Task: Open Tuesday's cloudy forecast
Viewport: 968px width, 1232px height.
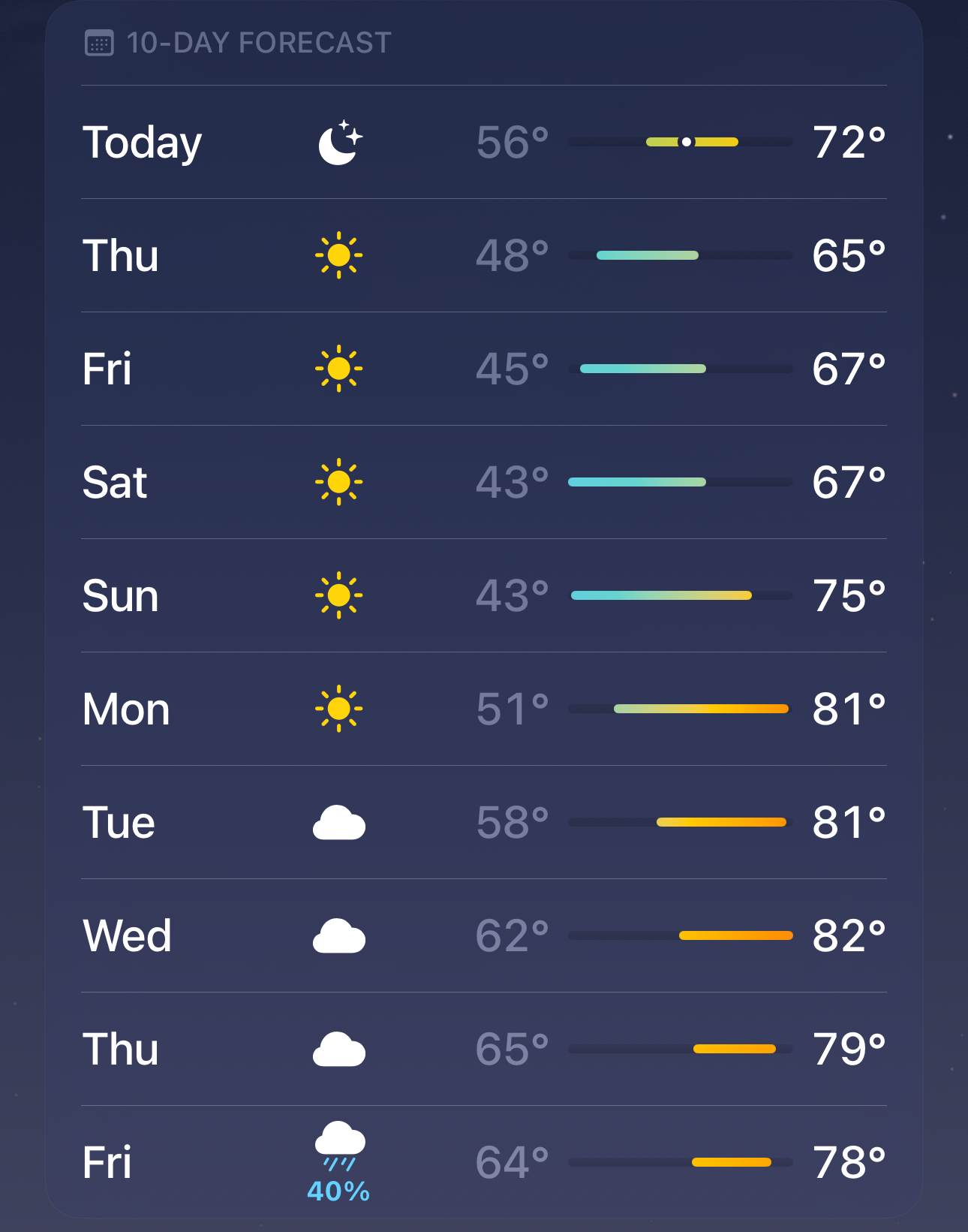Action: pyautogui.click(x=484, y=822)
